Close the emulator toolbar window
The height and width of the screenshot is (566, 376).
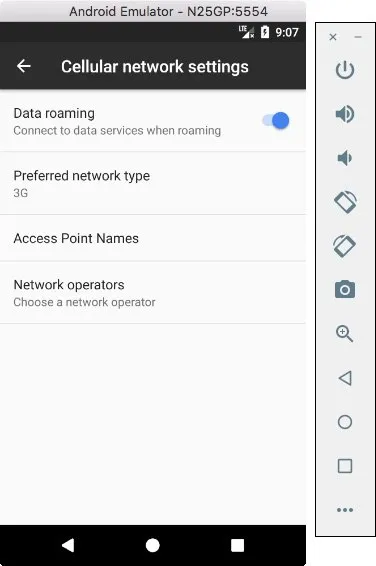click(x=333, y=37)
